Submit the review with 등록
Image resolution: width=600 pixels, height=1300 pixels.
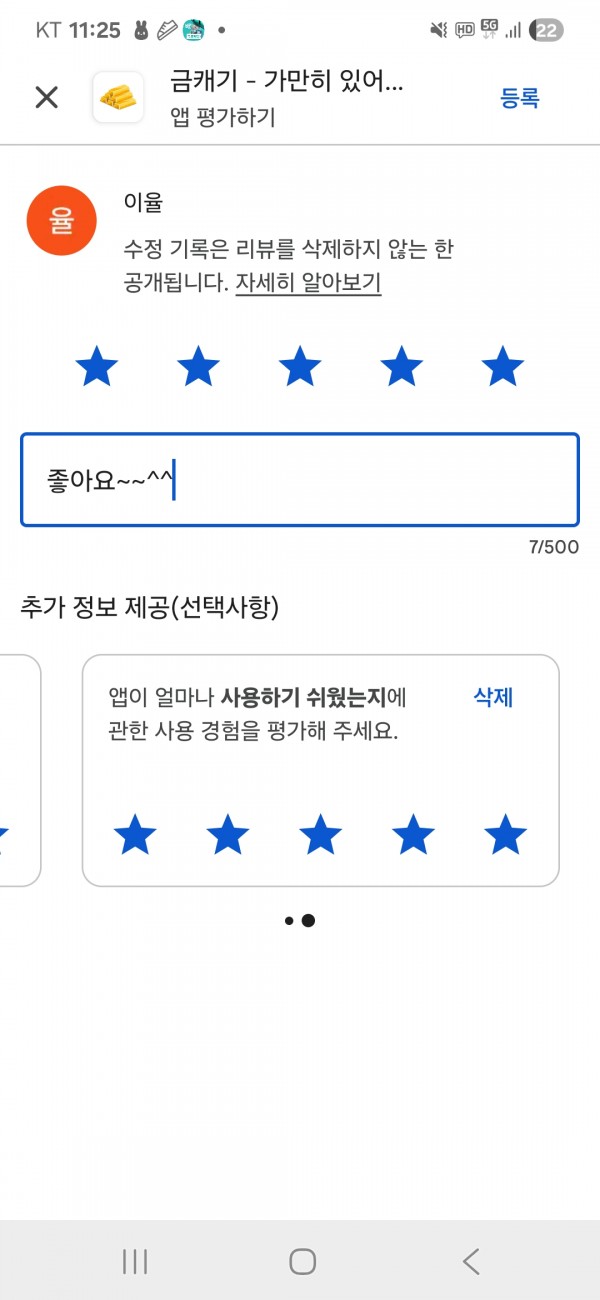[x=520, y=97]
